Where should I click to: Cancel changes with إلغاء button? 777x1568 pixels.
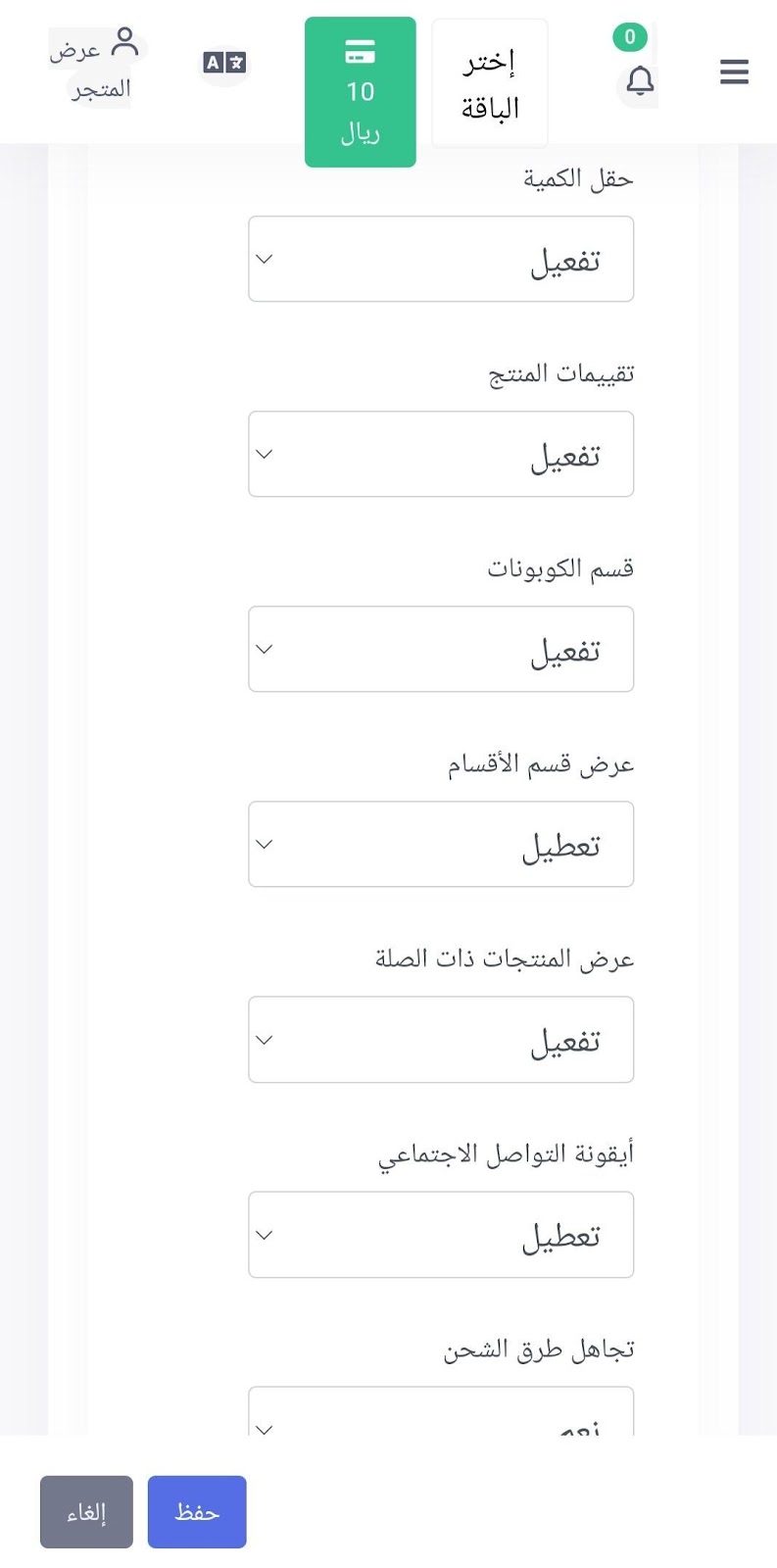point(86,1512)
